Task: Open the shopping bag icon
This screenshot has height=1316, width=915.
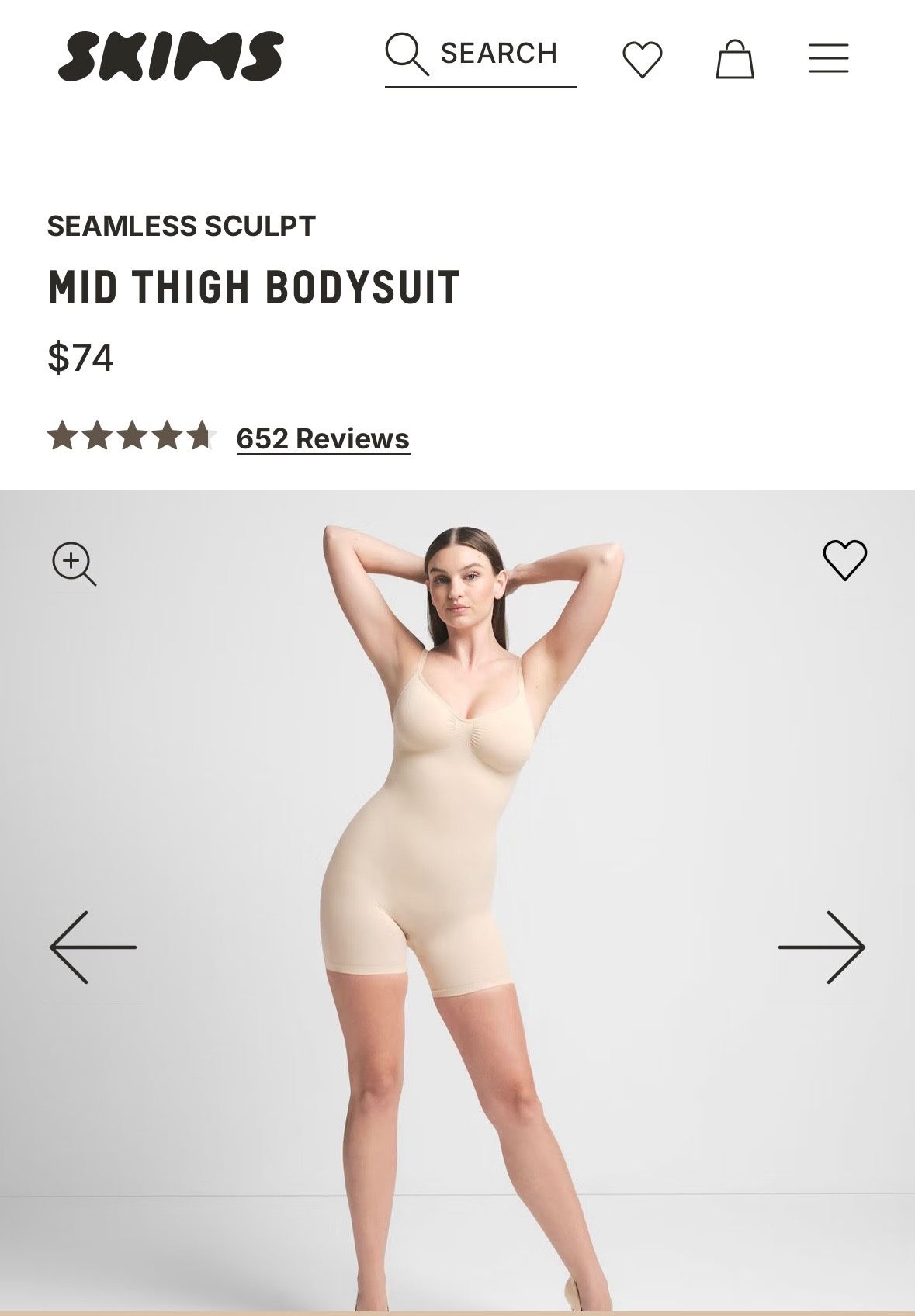Action: pyautogui.click(x=736, y=58)
